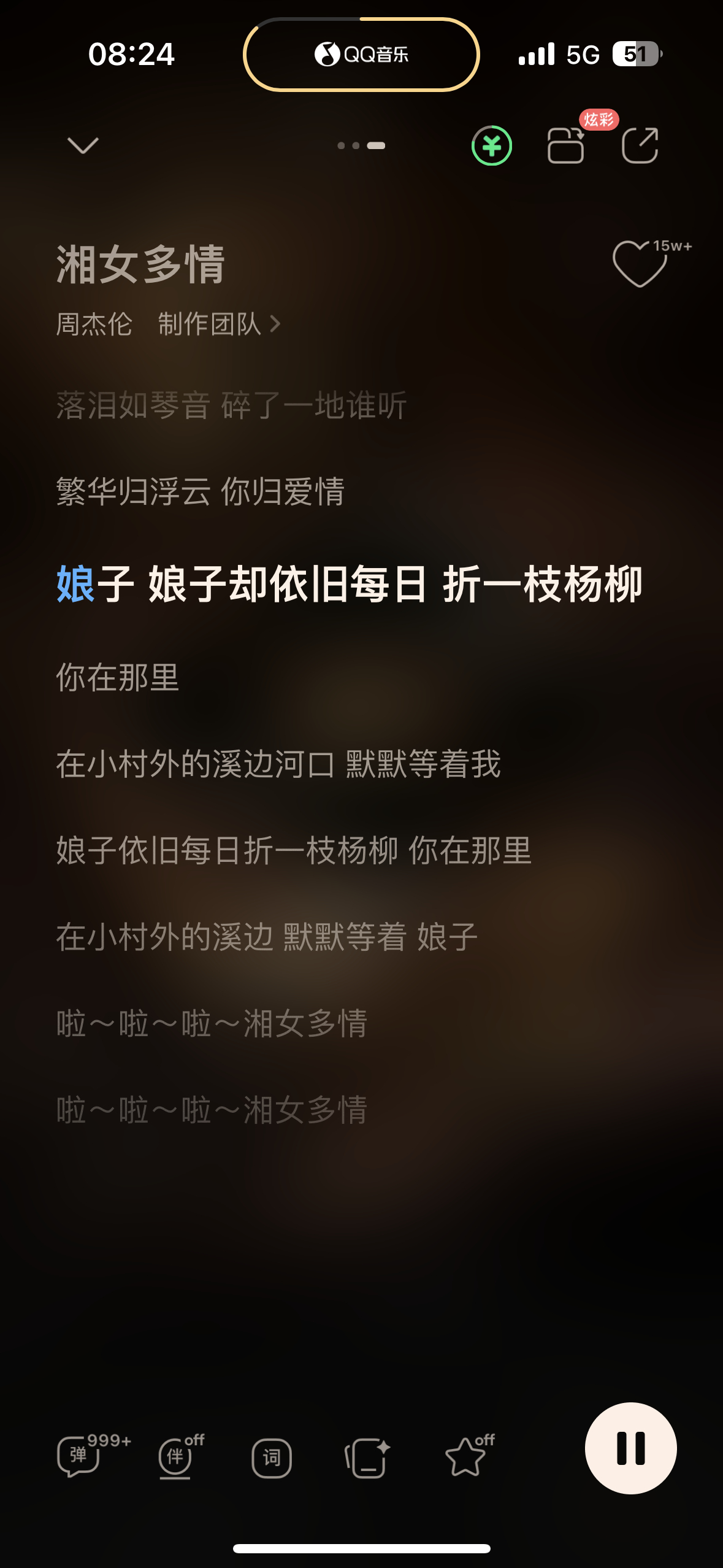723x1568 pixels.
Task: Repost using the bottom share icon
Action: [365, 1458]
